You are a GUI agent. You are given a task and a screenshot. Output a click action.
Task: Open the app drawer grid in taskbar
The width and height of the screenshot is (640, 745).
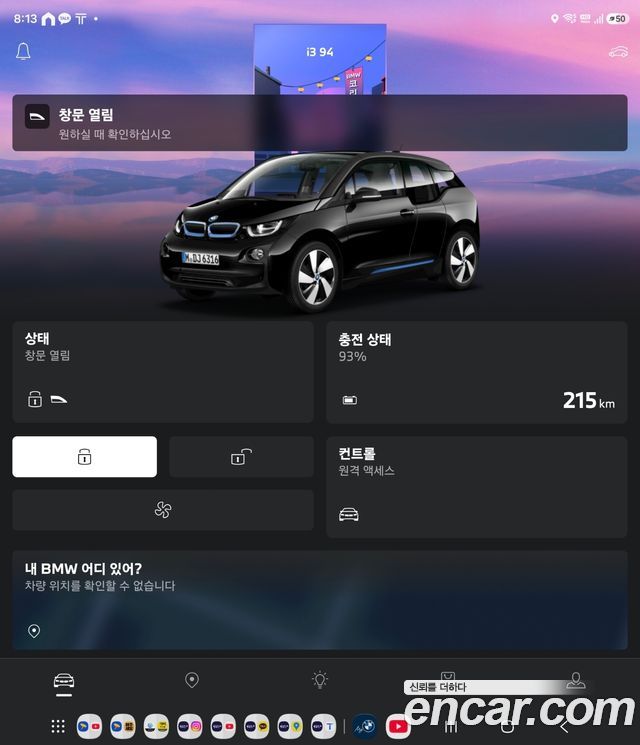[x=58, y=726]
